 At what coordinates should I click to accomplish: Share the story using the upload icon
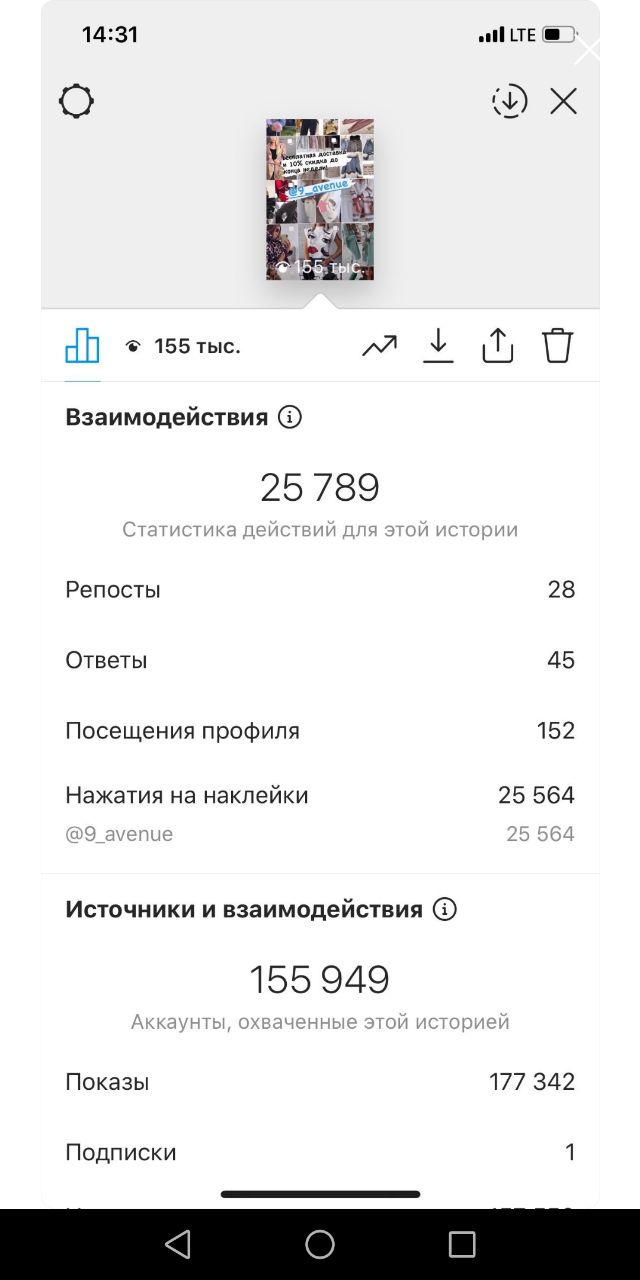tap(497, 346)
